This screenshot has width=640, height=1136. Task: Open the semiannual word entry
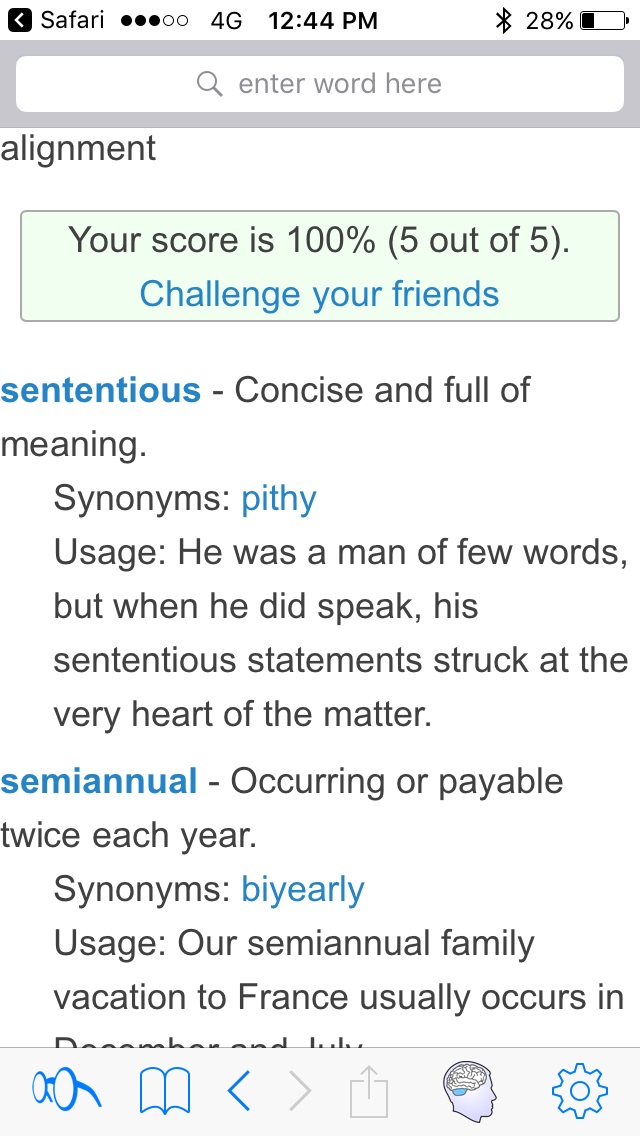point(99,781)
